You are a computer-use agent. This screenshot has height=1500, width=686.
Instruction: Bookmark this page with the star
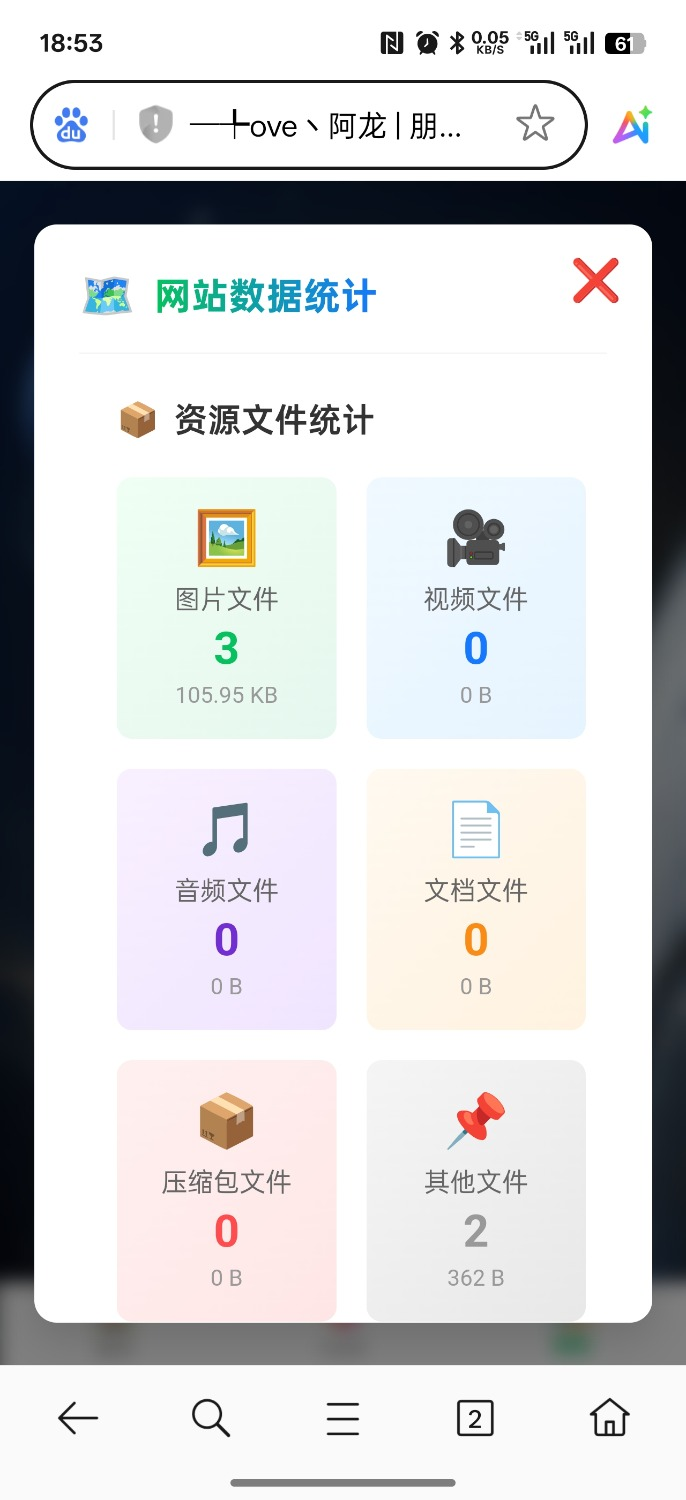click(535, 125)
